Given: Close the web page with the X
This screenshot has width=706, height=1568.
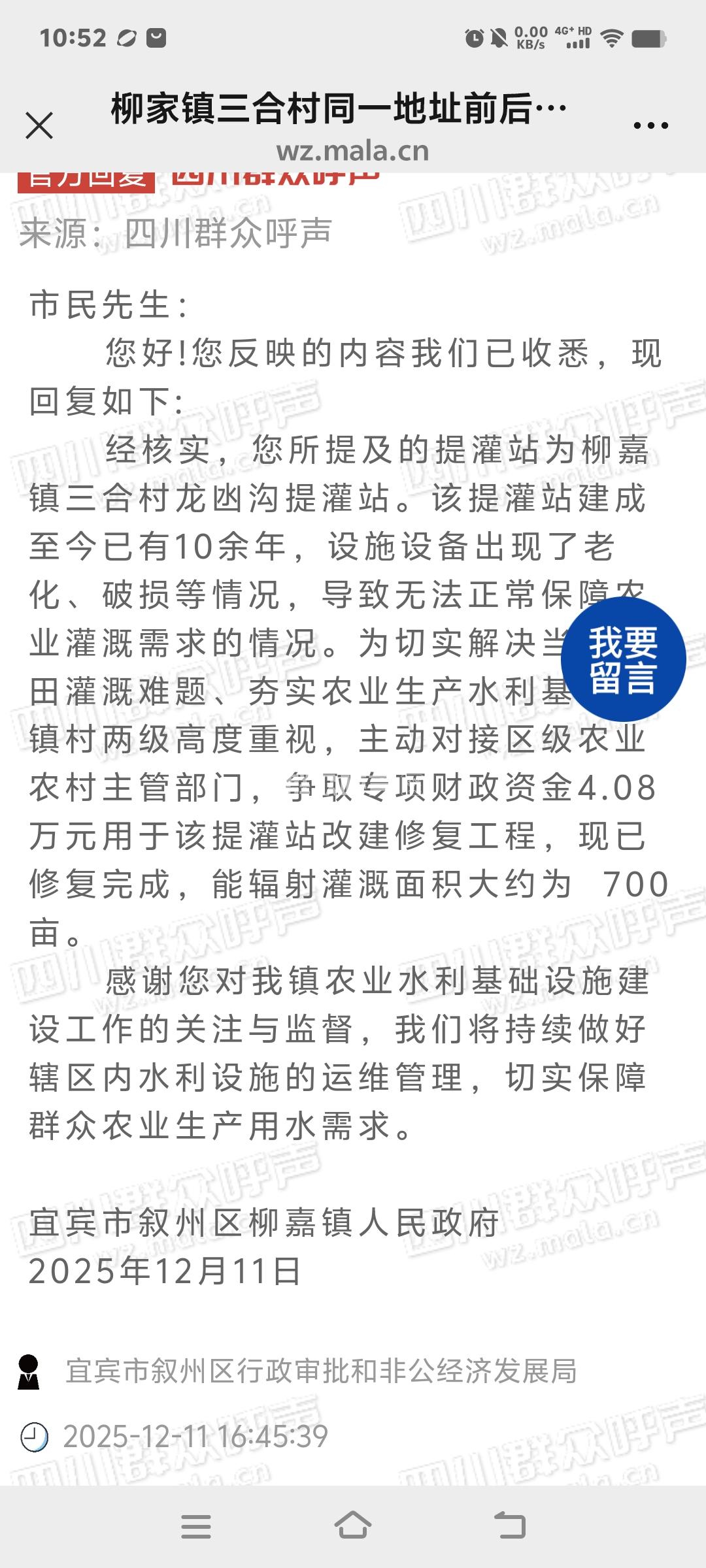Looking at the screenshot, I should tap(39, 125).
